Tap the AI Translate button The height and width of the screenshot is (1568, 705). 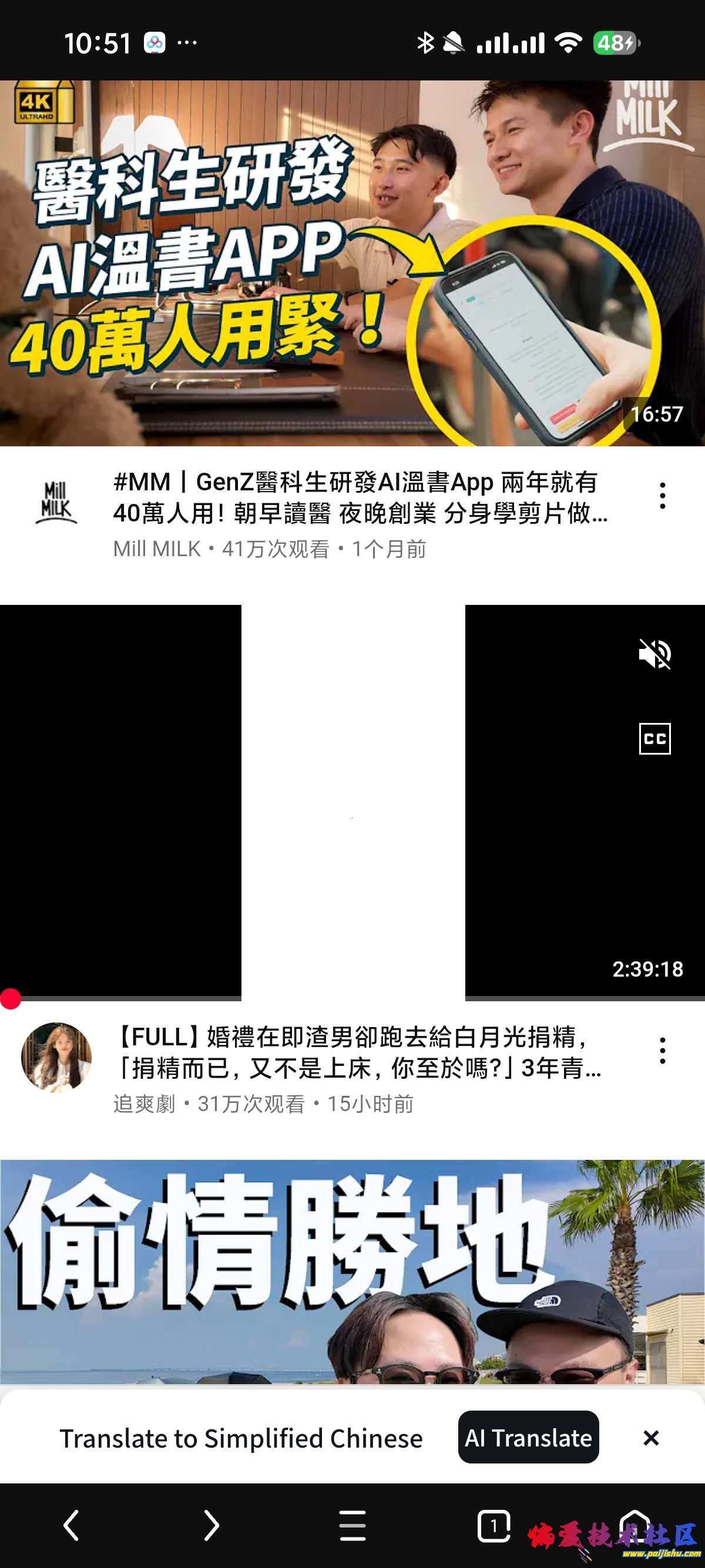pos(528,1437)
